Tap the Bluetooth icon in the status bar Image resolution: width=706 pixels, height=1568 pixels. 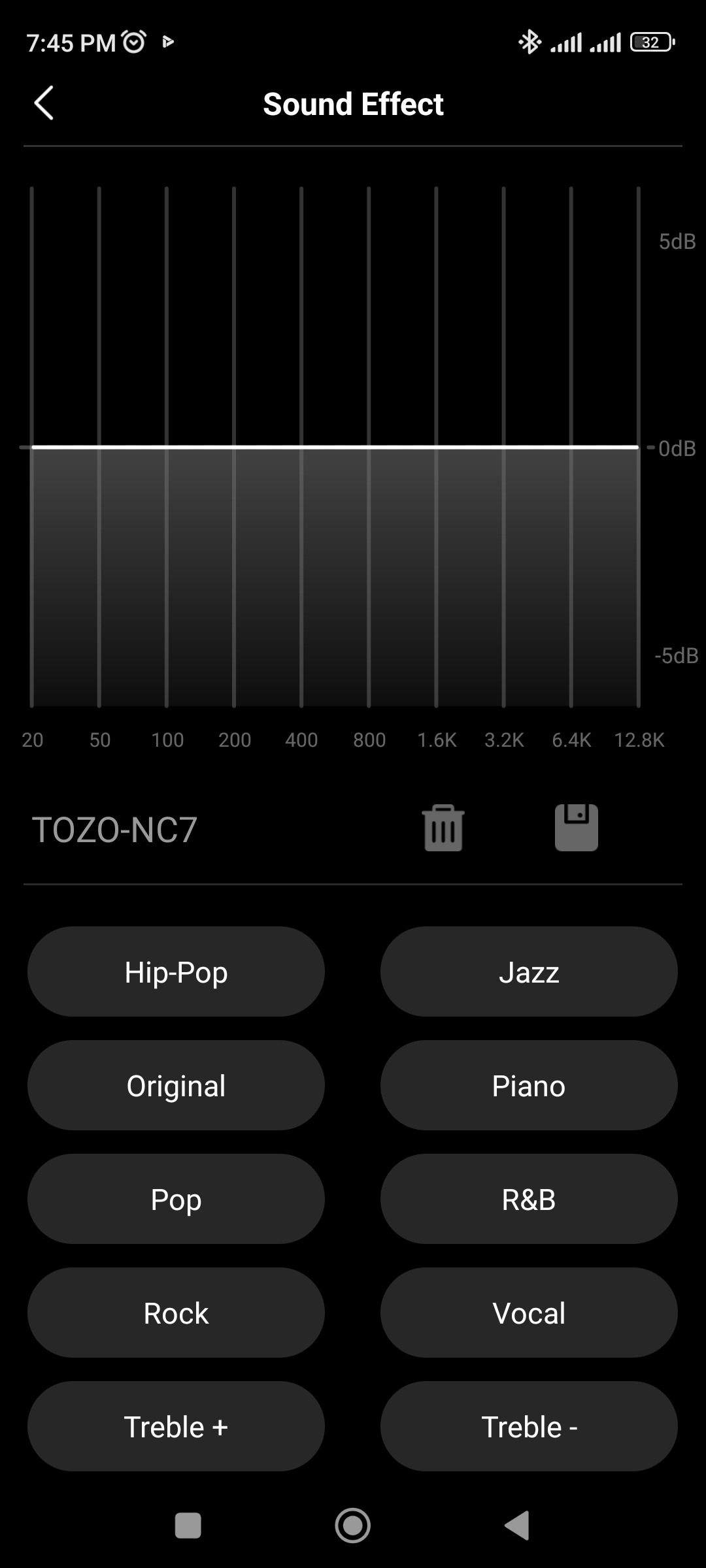pyautogui.click(x=531, y=41)
